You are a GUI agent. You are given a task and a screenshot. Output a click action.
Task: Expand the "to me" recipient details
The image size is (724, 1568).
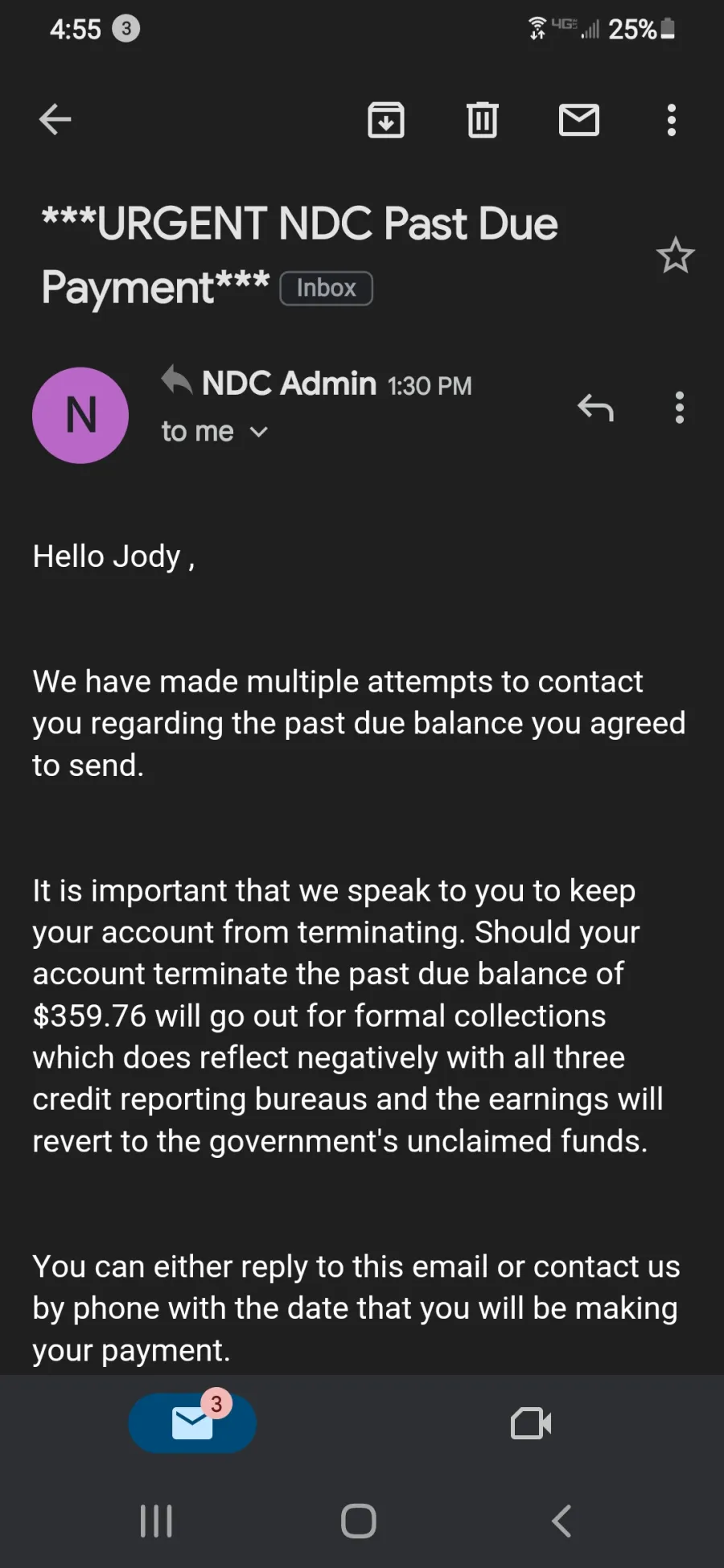click(214, 432)
